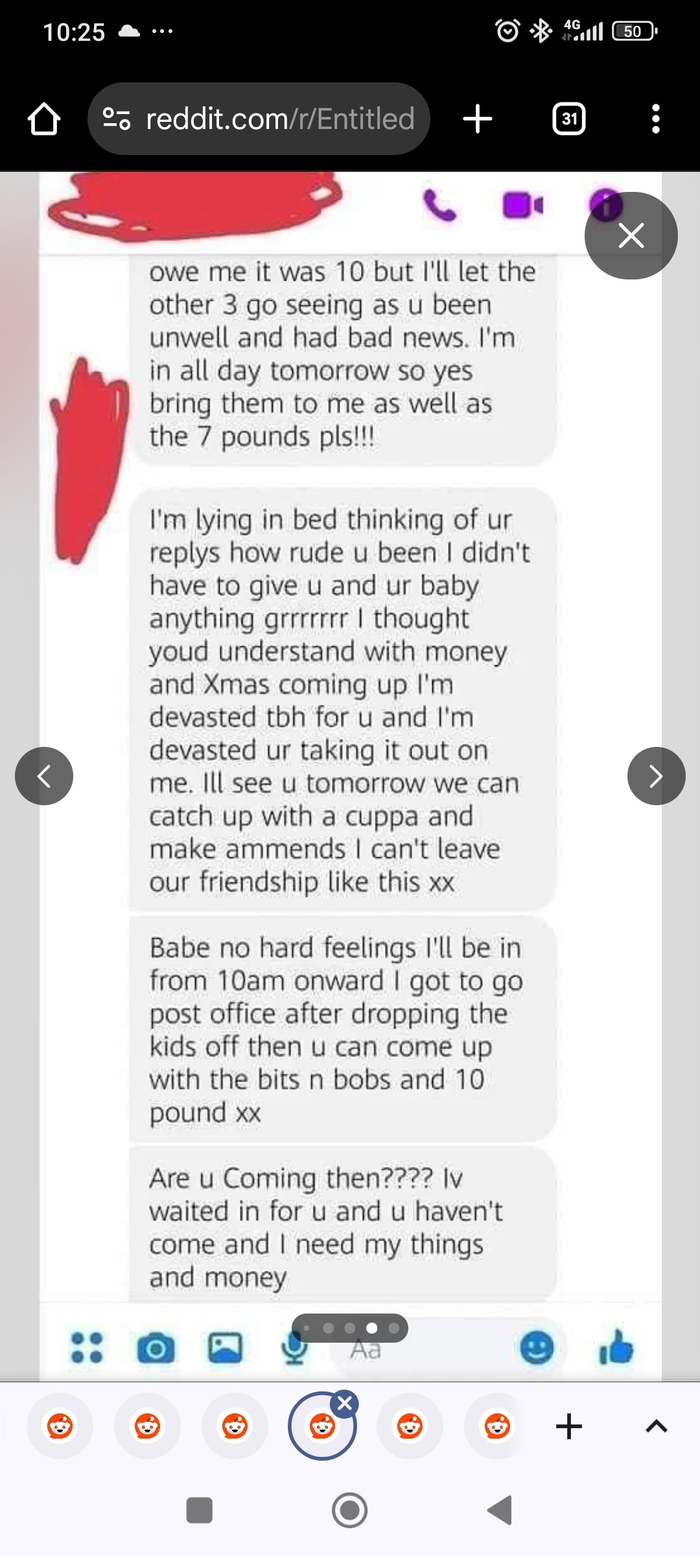The image size is (700, 1556).
Task: Close the highlighted Reddit tab in the tab strip
Action: point(345,1403)
